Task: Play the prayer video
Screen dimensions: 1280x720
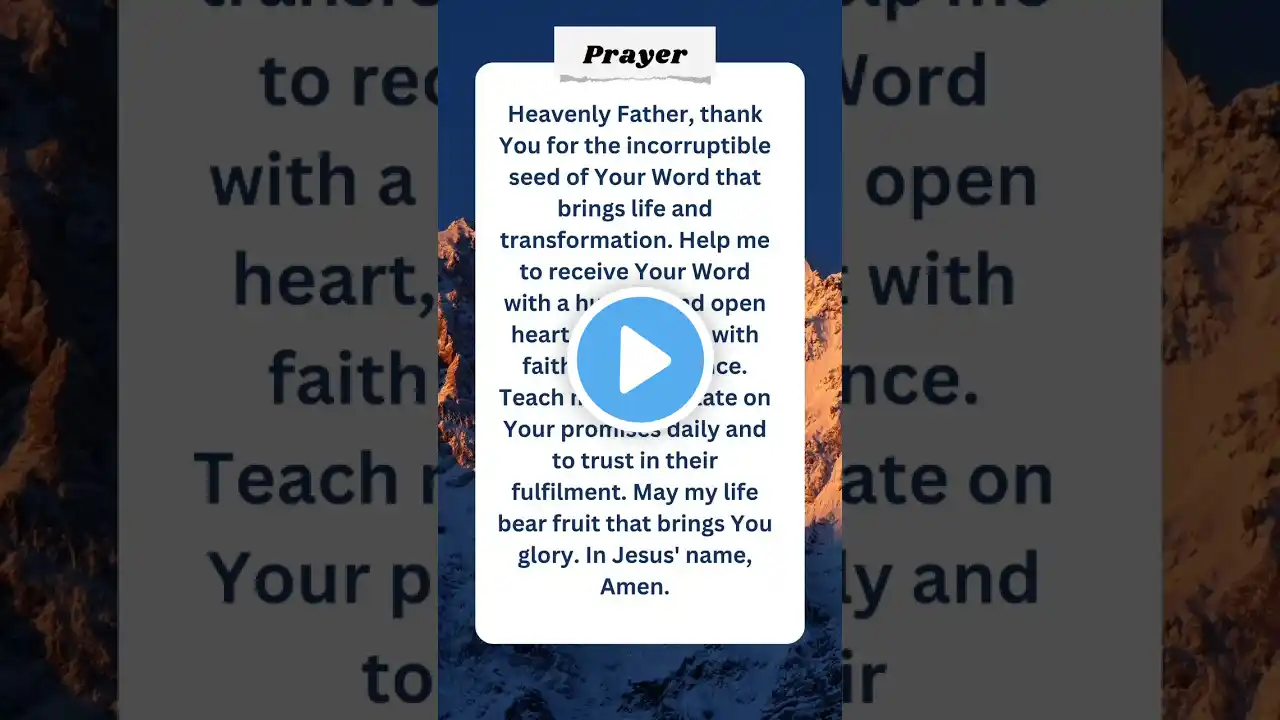Action: click(640, 359)
